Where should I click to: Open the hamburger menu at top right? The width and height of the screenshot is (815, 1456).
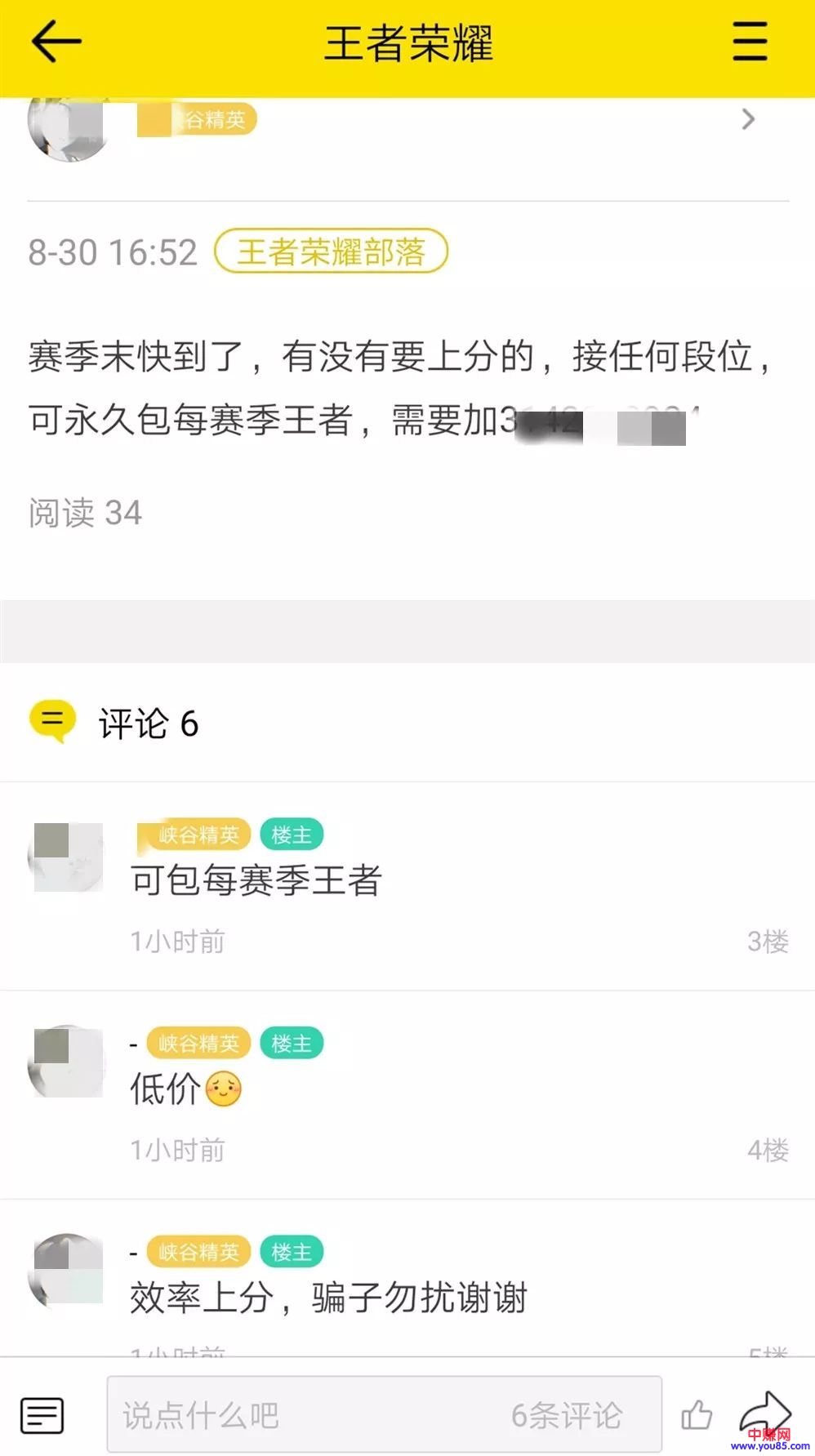point(749,42)
